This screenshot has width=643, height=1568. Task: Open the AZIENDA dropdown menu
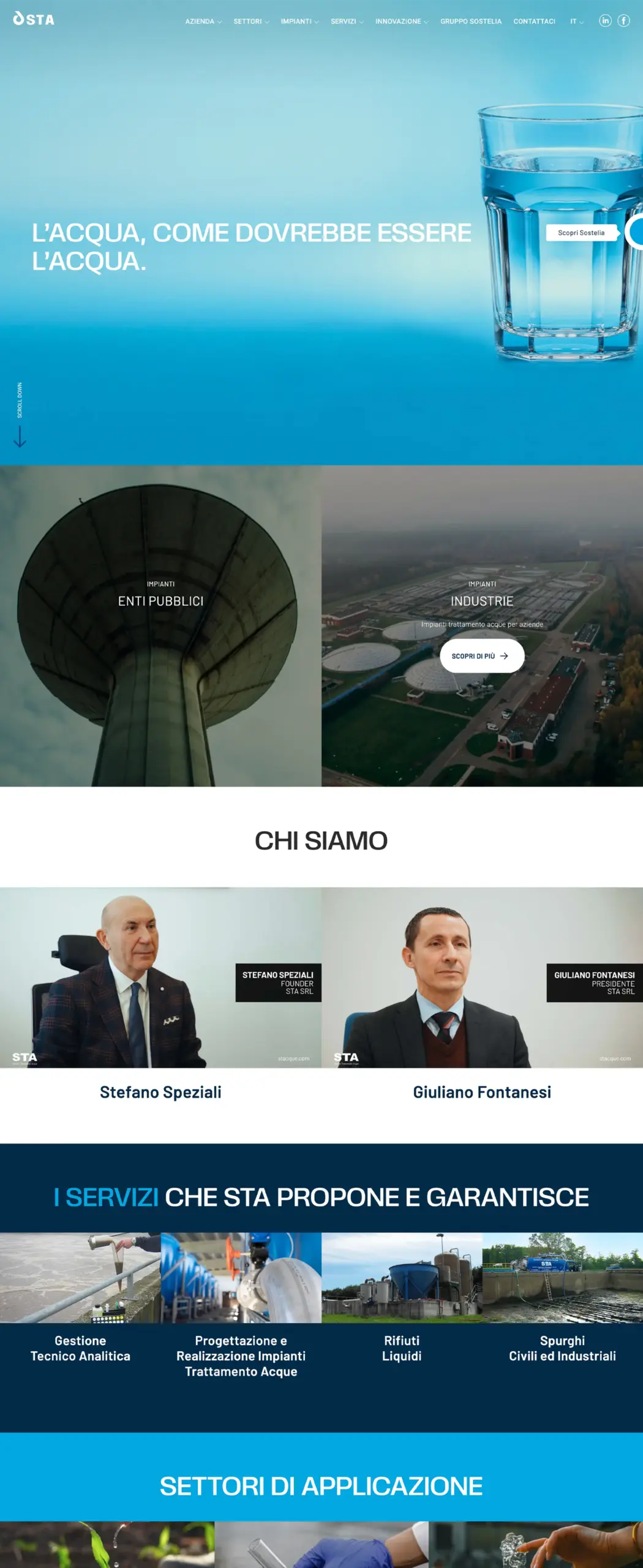203,21
